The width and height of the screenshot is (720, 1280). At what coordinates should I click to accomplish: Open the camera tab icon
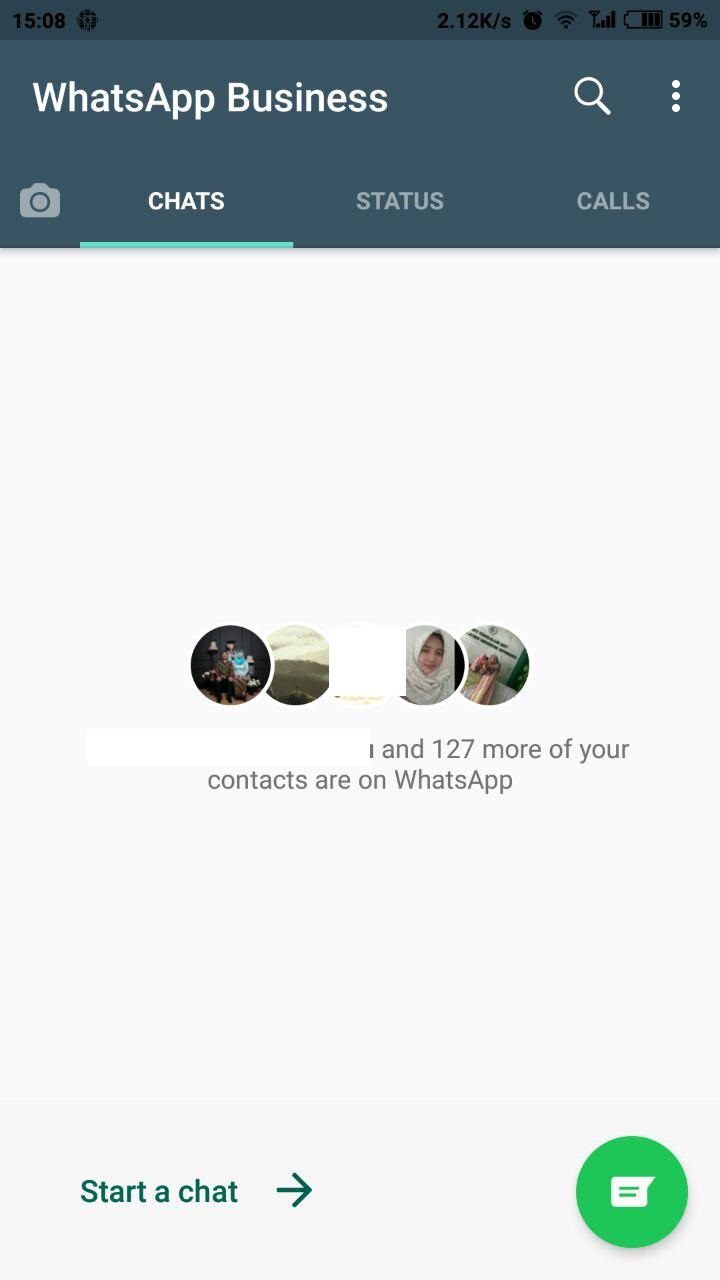[40, 201]
